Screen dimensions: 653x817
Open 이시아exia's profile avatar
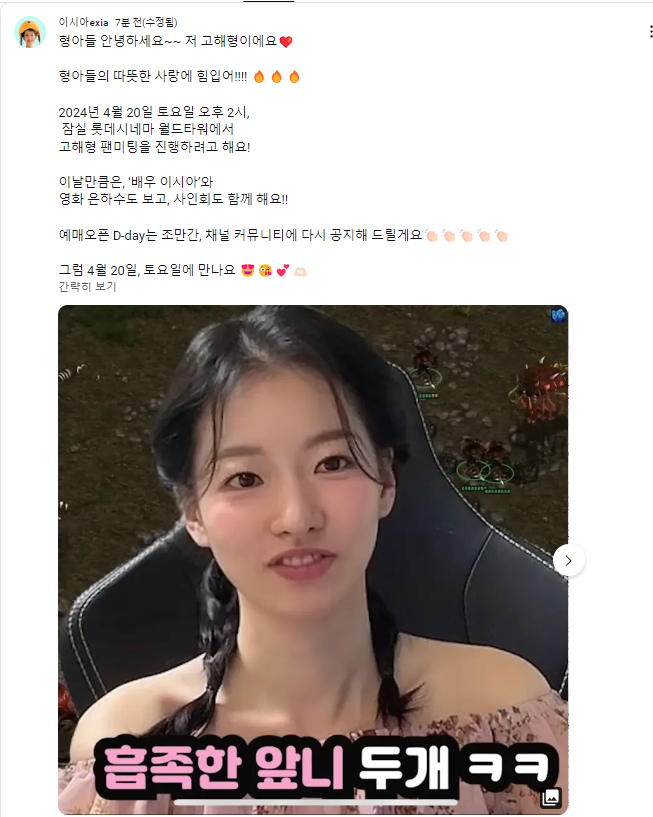point(30,32)
